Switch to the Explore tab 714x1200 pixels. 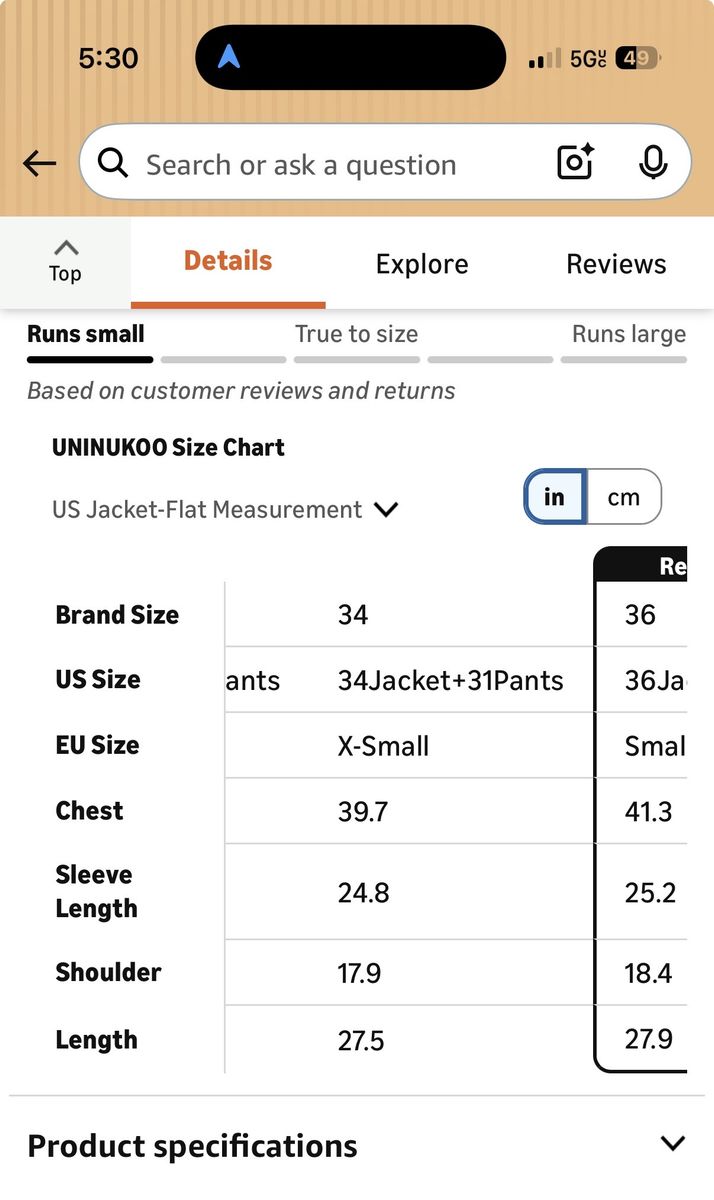click(x=422, y=264)
